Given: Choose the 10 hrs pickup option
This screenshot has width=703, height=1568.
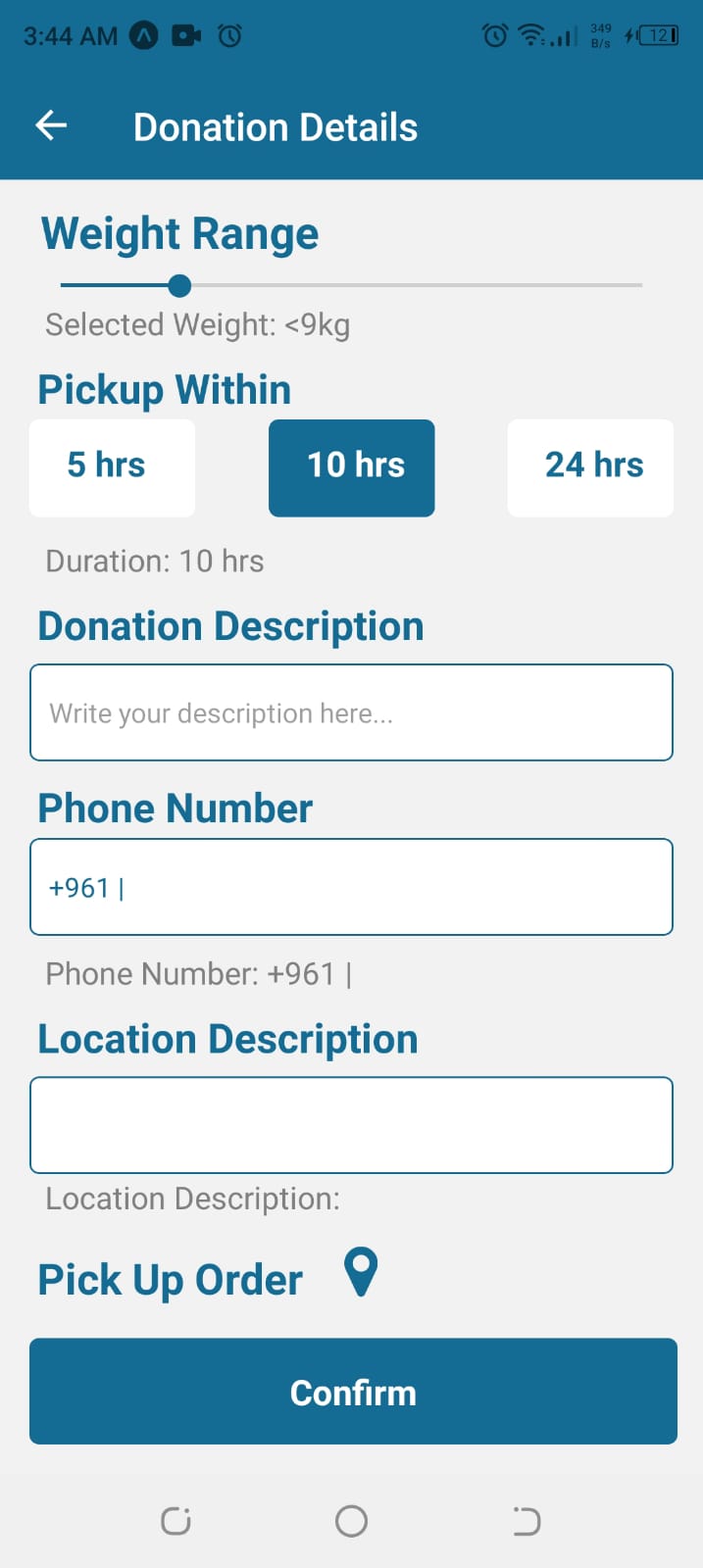Looking at the screenshot, I should coord(351,467).
